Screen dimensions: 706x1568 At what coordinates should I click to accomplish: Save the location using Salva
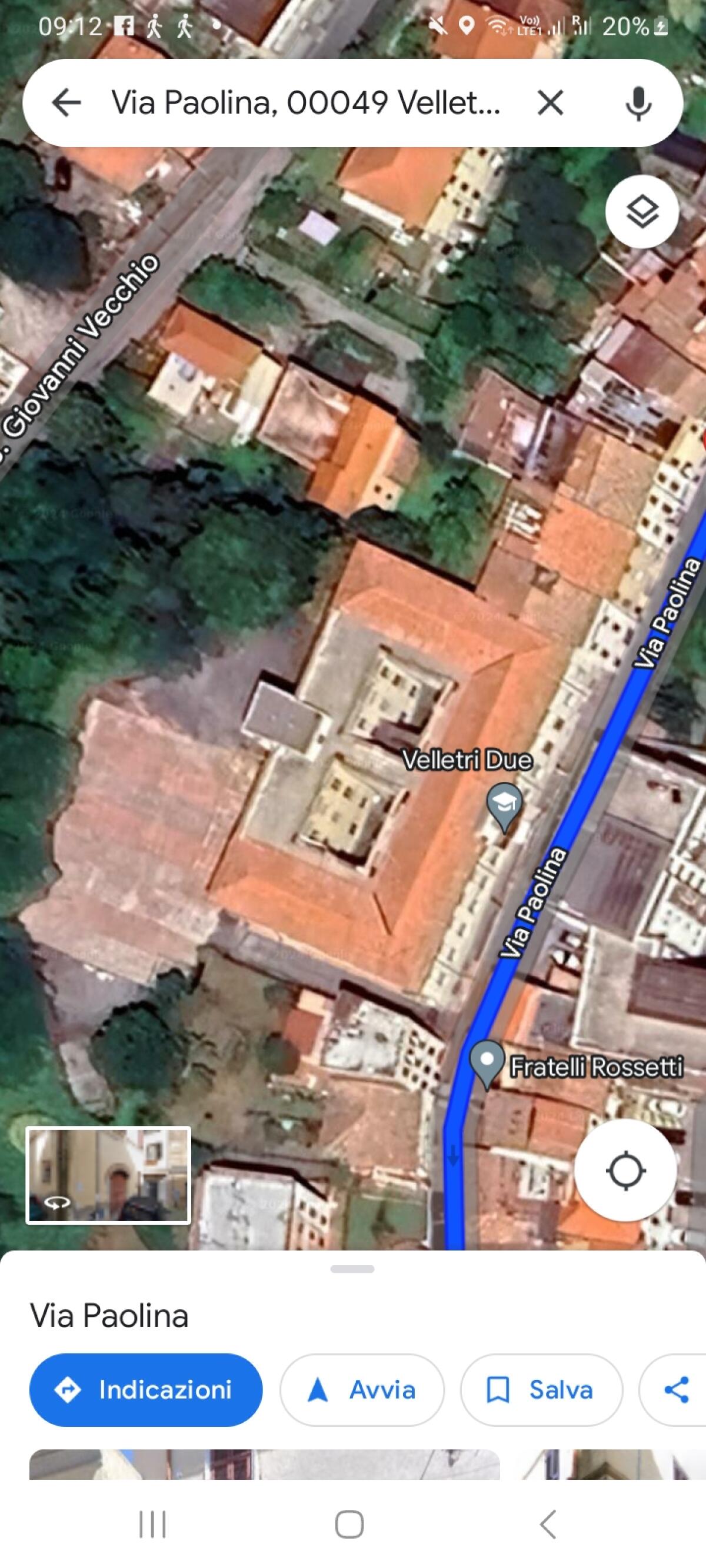pyautogui.click(x=541, y=1390)
